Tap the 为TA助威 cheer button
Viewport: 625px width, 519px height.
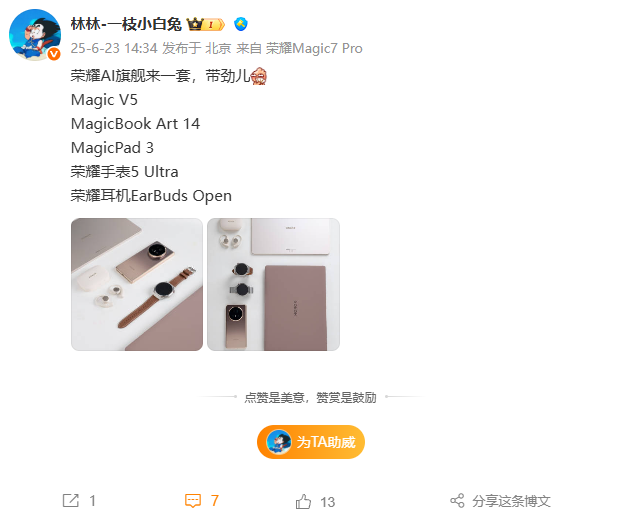point(311,442)
